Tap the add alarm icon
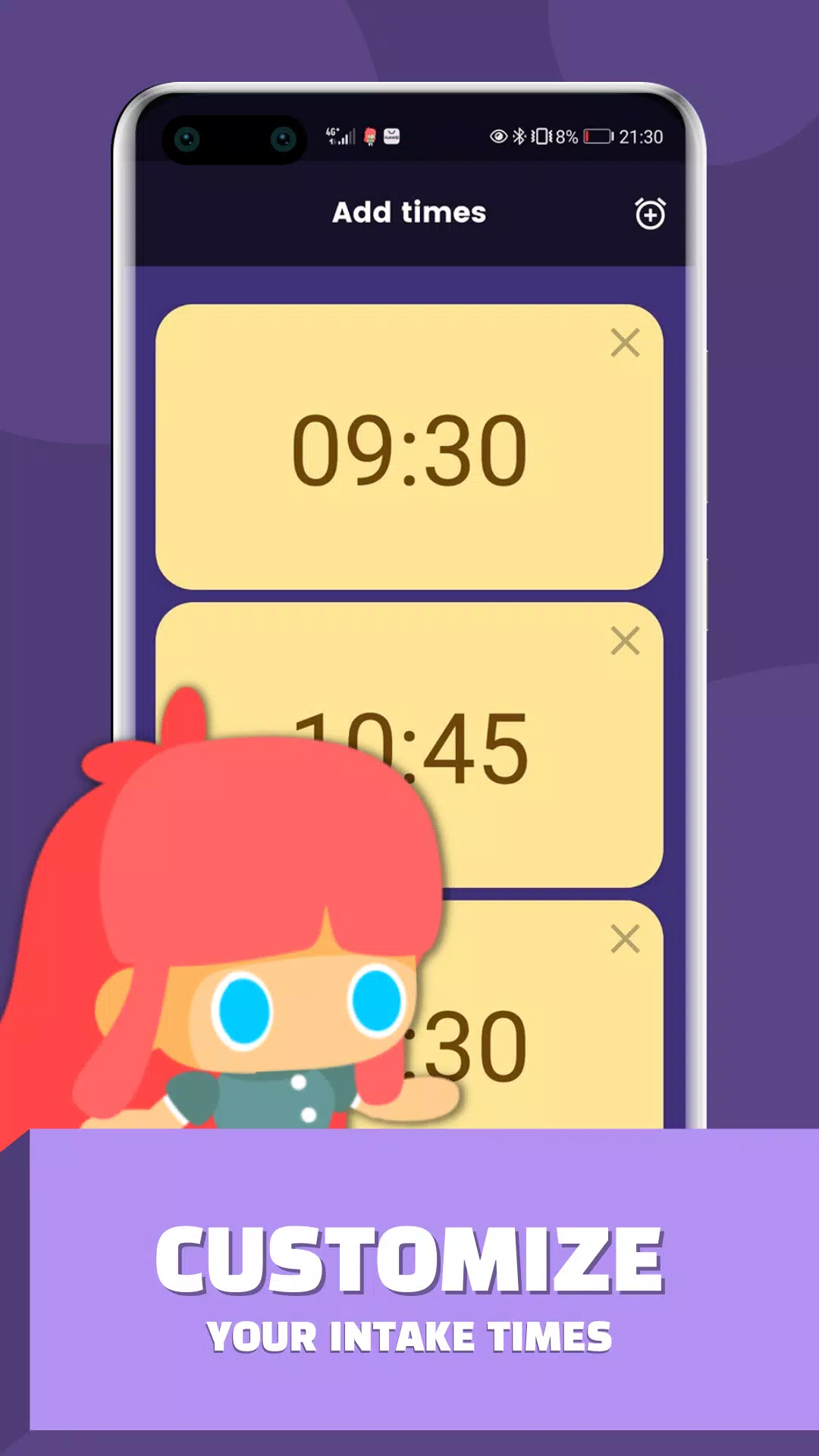Screen dimensions: 819x1456 click(651, 215)
